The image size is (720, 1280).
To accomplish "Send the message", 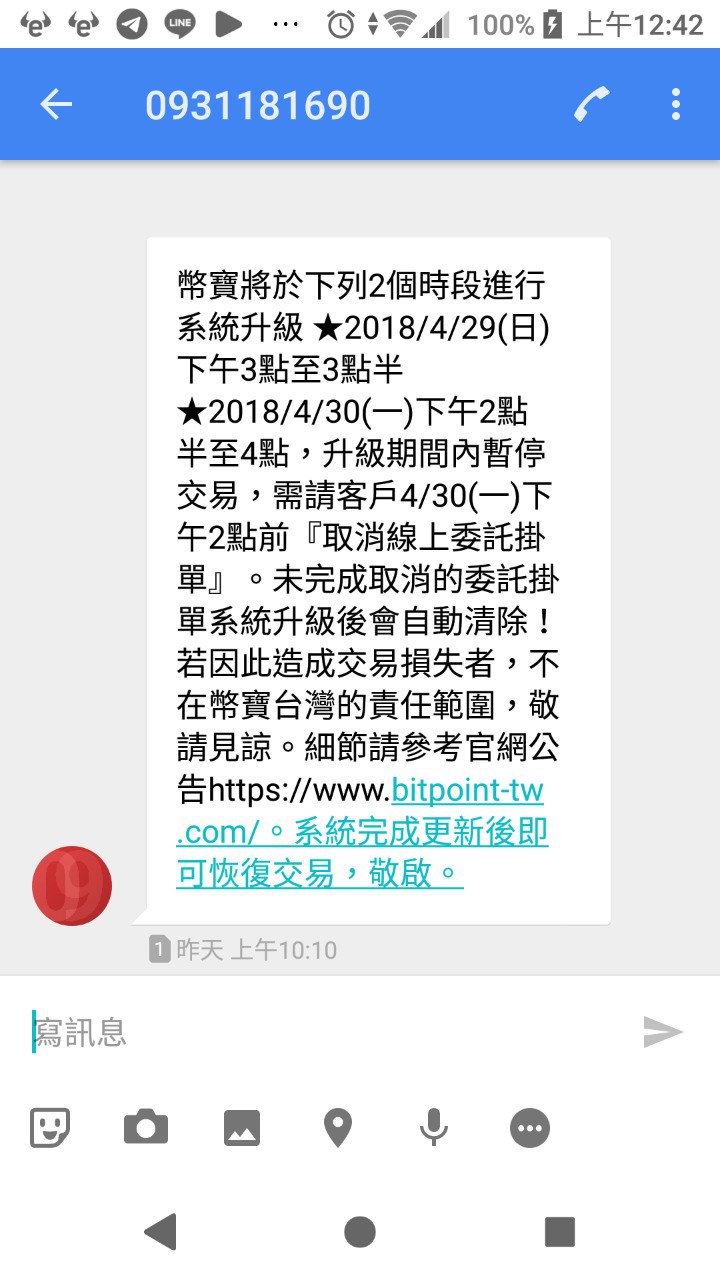I will pyautogui.click(x=662, y=1032).
